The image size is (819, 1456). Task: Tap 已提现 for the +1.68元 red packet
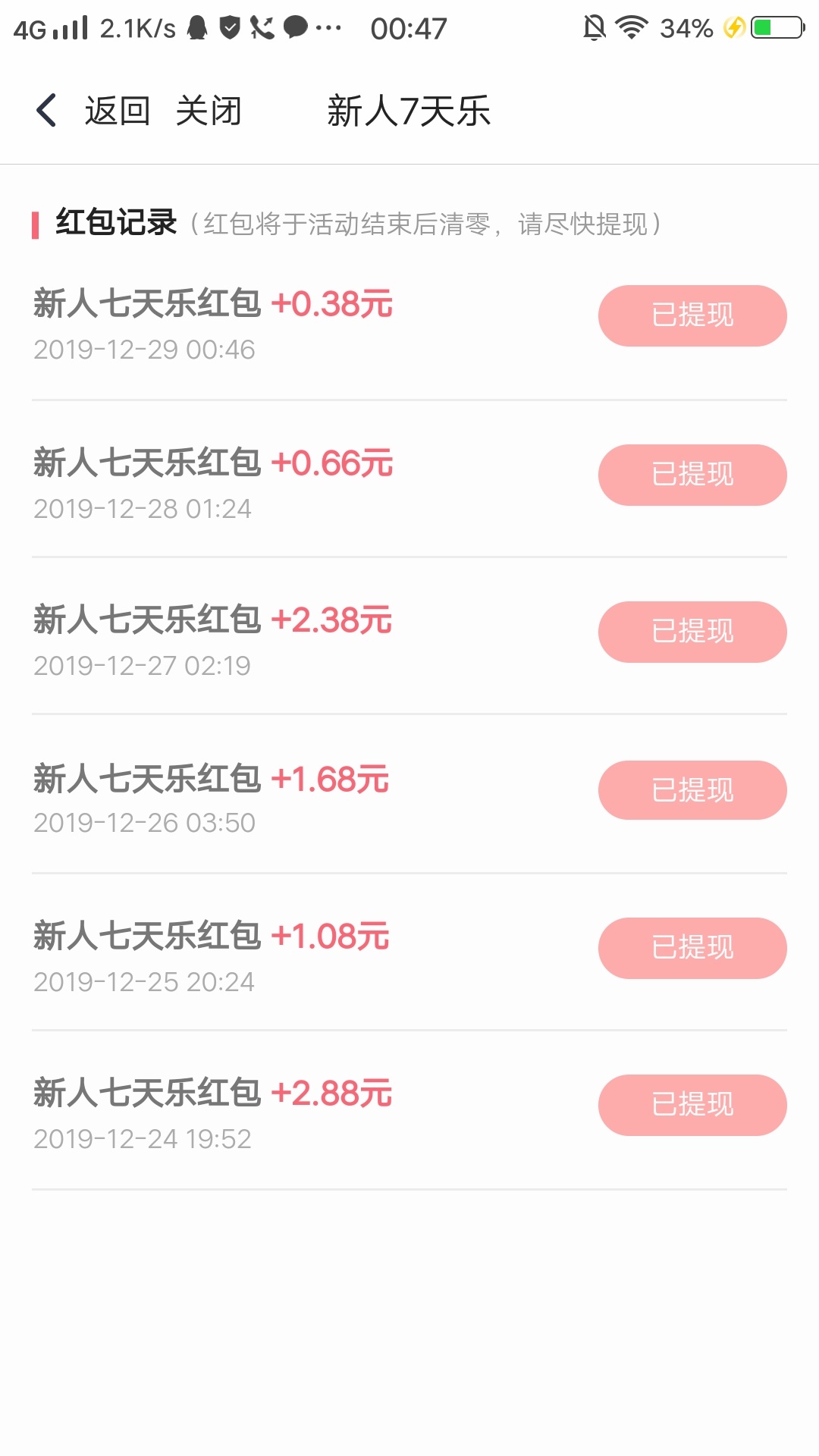(x=692, y=790)
